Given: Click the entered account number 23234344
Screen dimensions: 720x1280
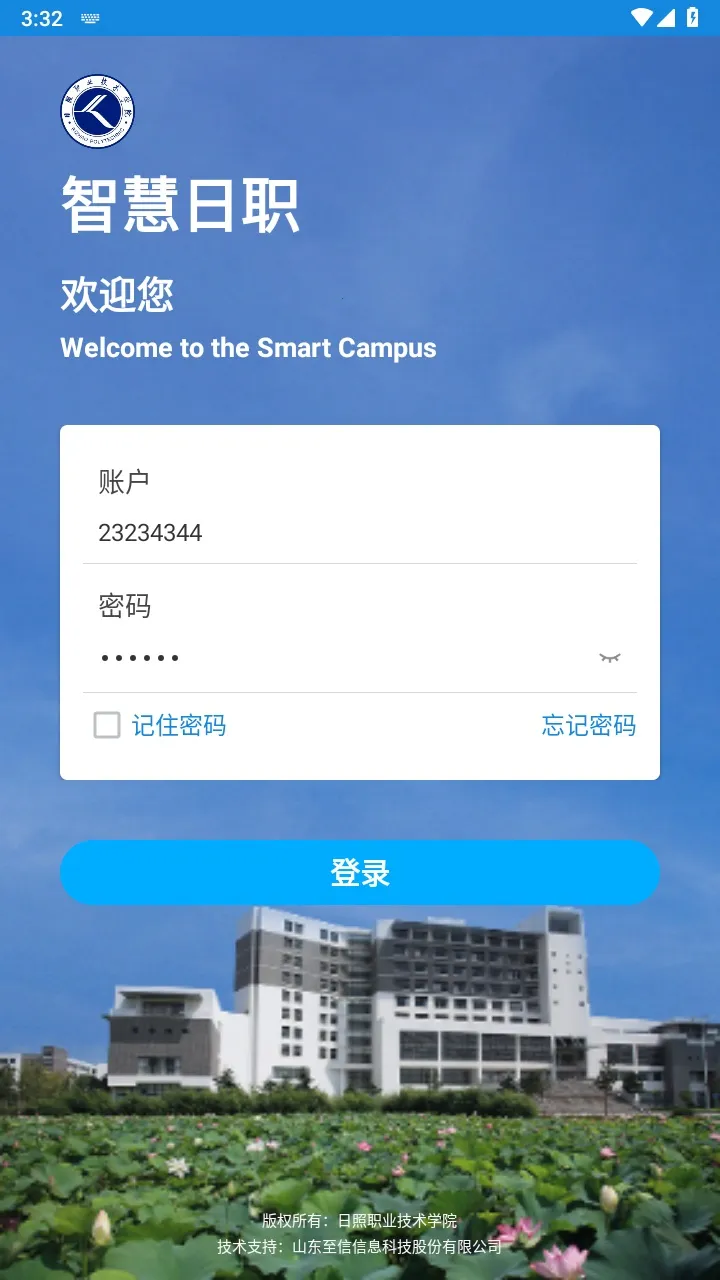Looking at the screenshot, I should click(x=150, y=532).
